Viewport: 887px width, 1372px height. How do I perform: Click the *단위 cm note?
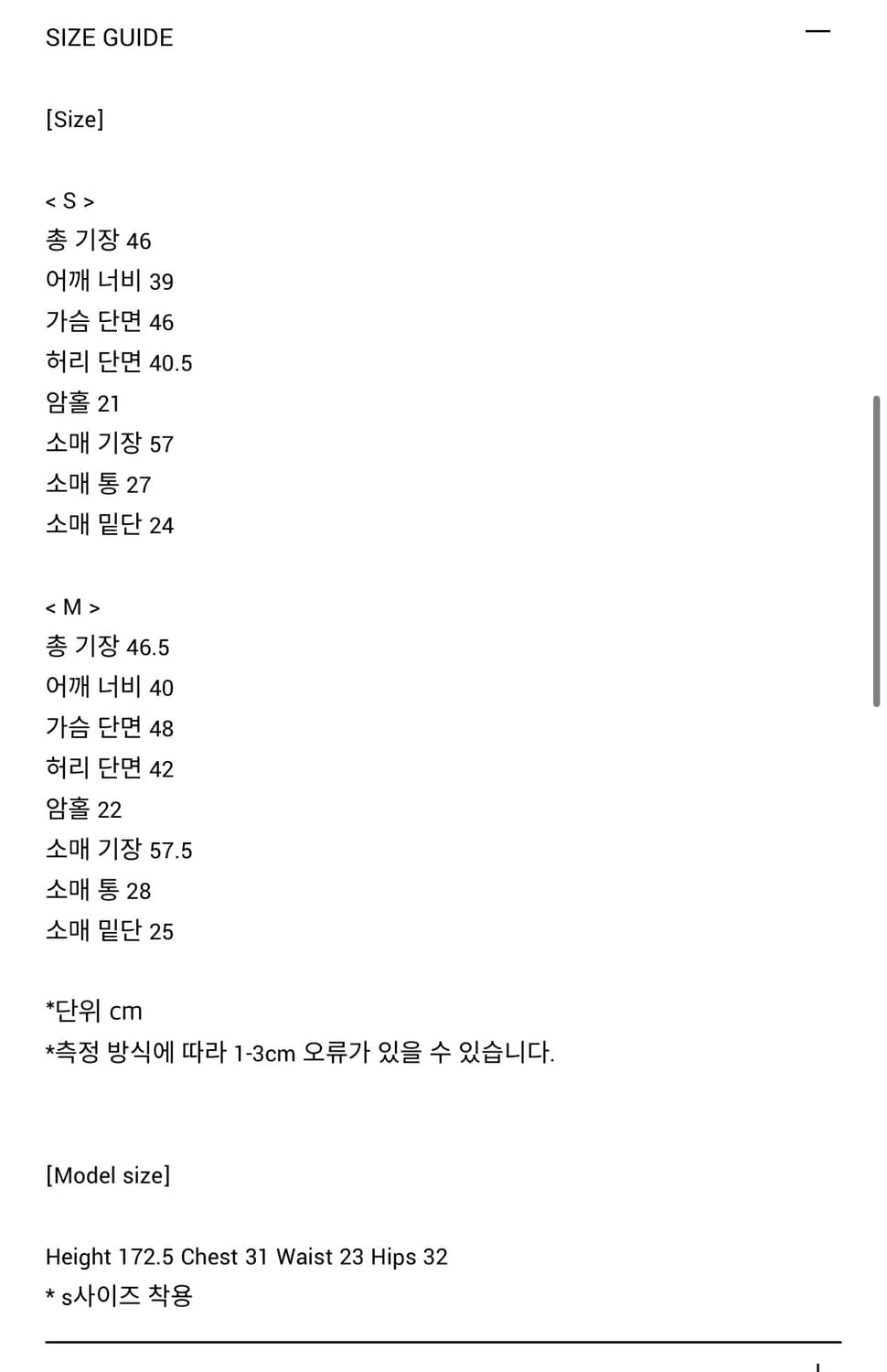(x=92, y=1011)
